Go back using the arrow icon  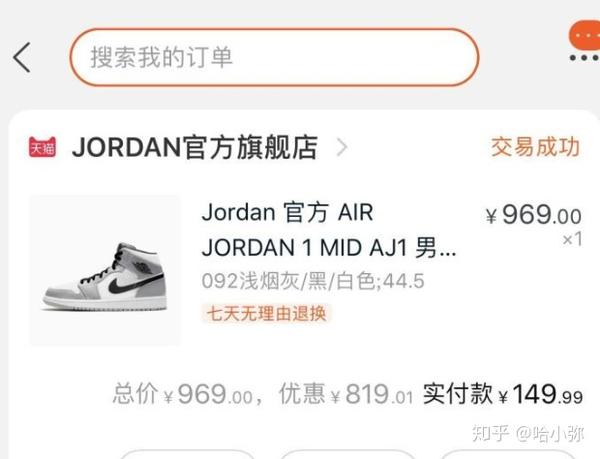[22, 57]
